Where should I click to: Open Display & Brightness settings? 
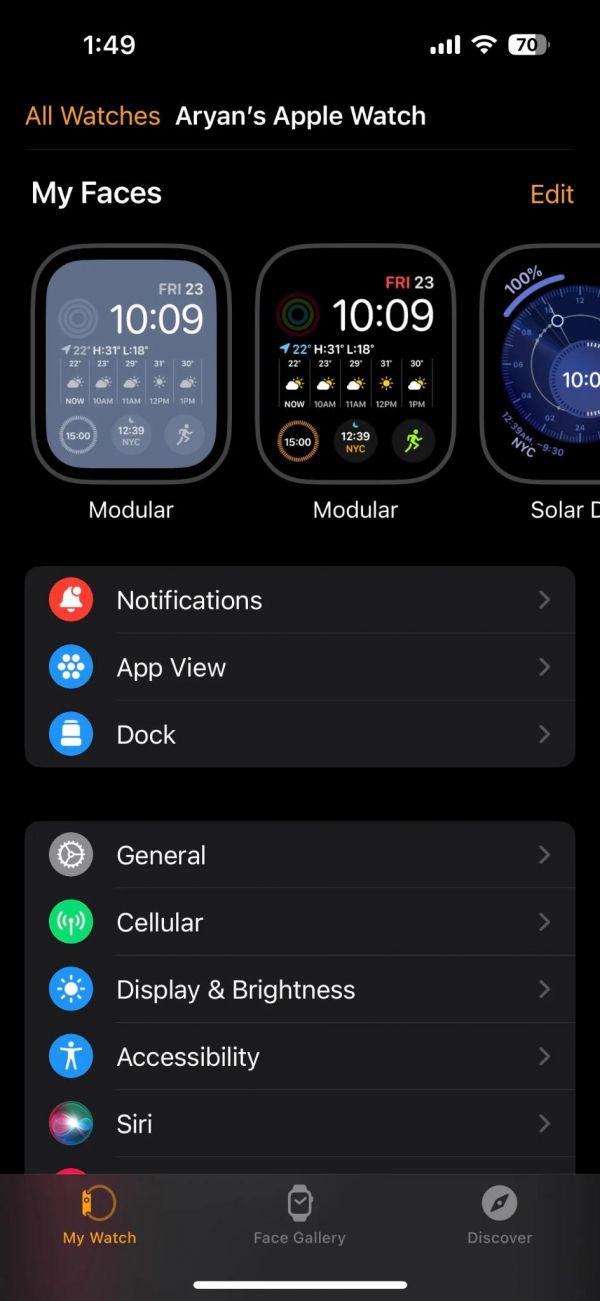[300, 989]
